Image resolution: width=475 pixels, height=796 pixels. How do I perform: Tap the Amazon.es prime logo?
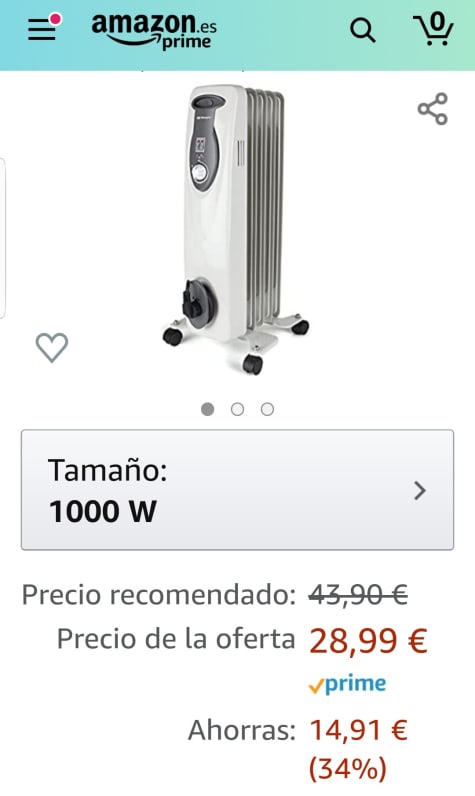click(153, 31)
